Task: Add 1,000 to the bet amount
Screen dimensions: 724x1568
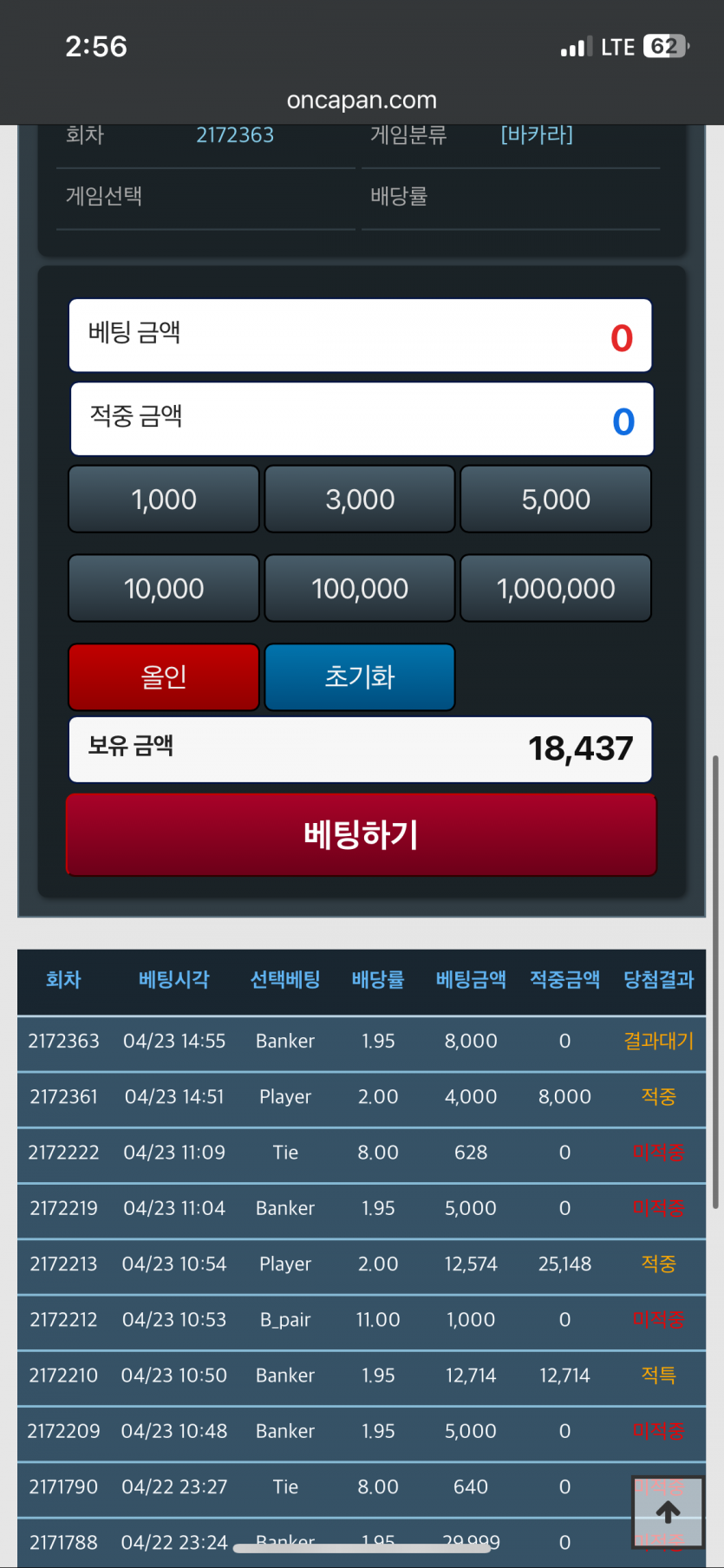Action: [x=164, y=500]
